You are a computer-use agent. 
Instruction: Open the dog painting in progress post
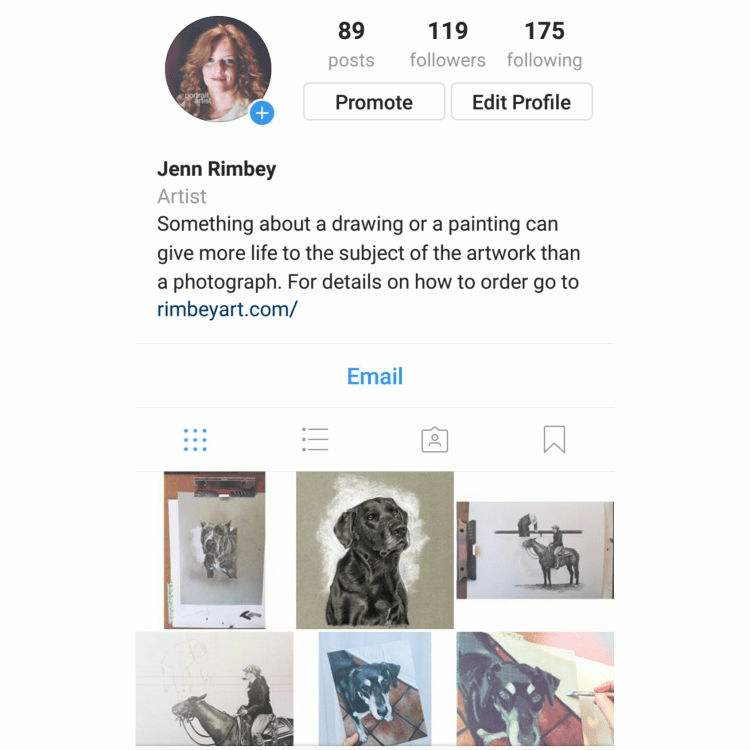(535, 690)
